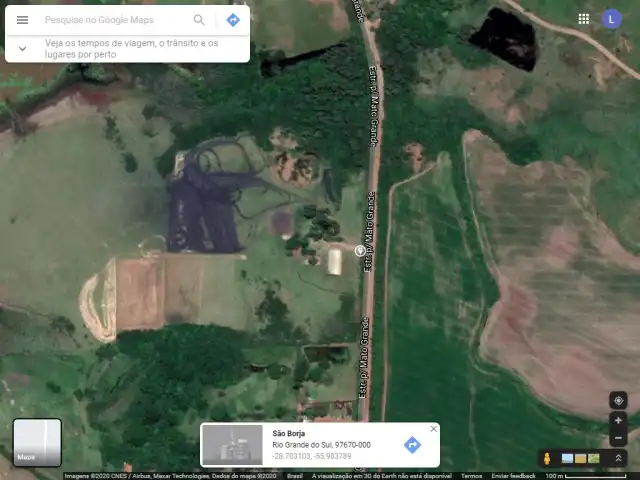Open the account avatar L

pos(611,19)
